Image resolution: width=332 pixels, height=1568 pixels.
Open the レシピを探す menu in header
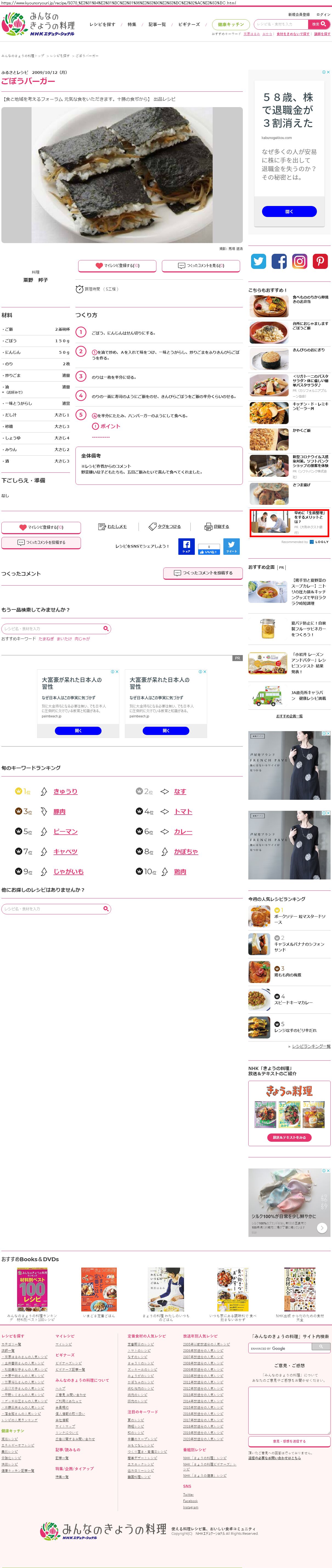tap(102, 24)
